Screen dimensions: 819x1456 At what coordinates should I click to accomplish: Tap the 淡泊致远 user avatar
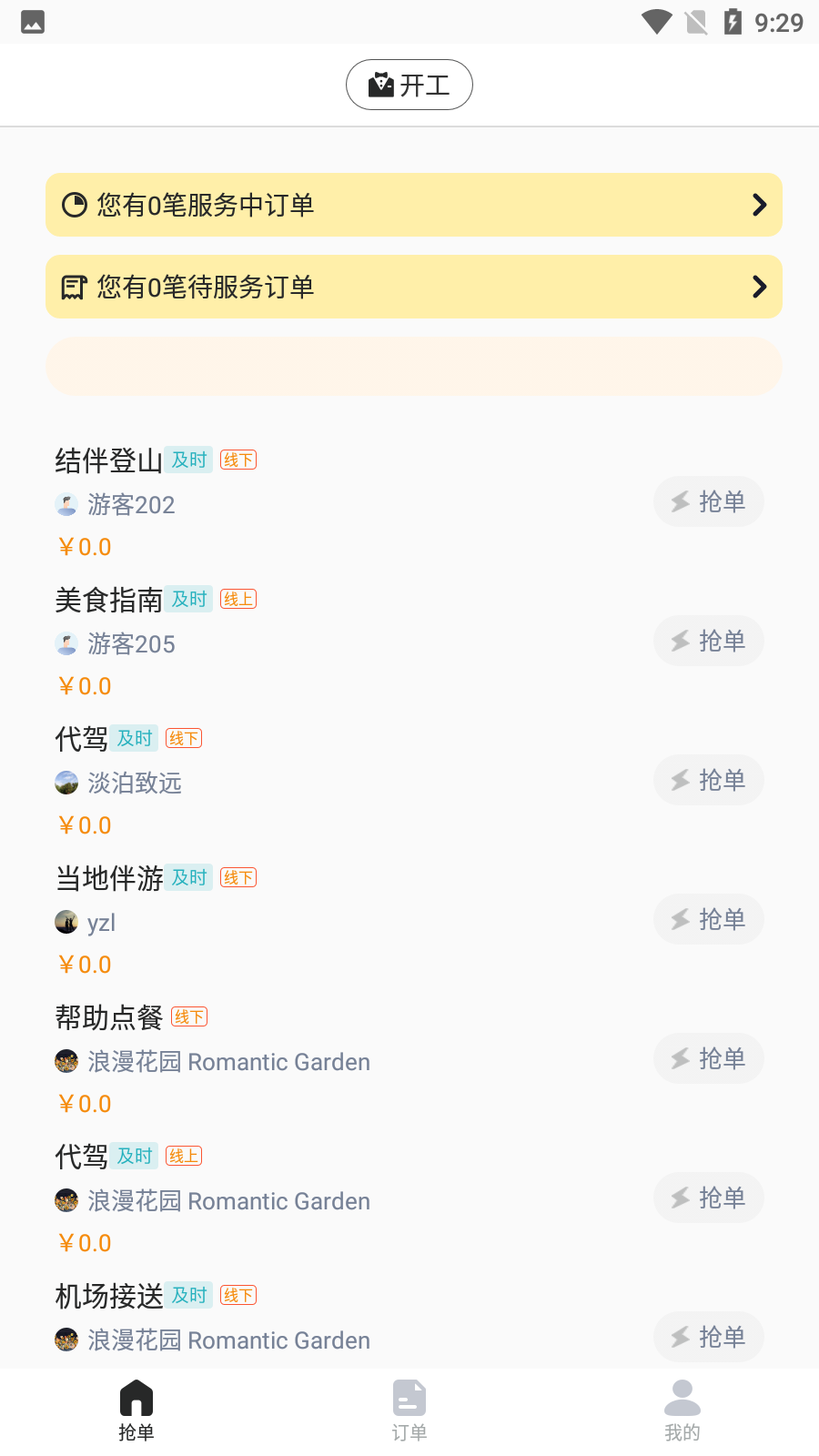tap(66, 783)
